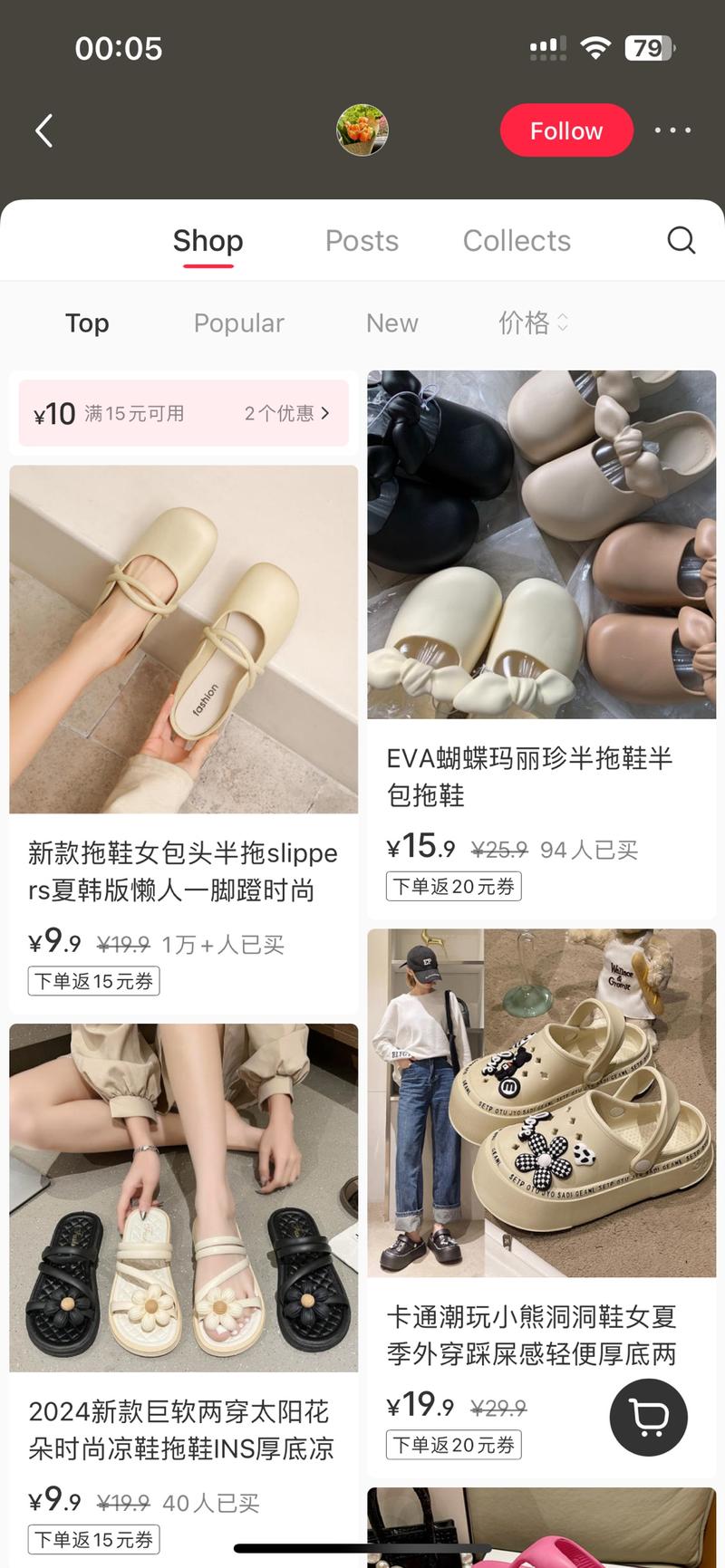Viewport: 725px width, 1568px height.
Task: Open the shop's profile avatar
Action: [362, 130]
